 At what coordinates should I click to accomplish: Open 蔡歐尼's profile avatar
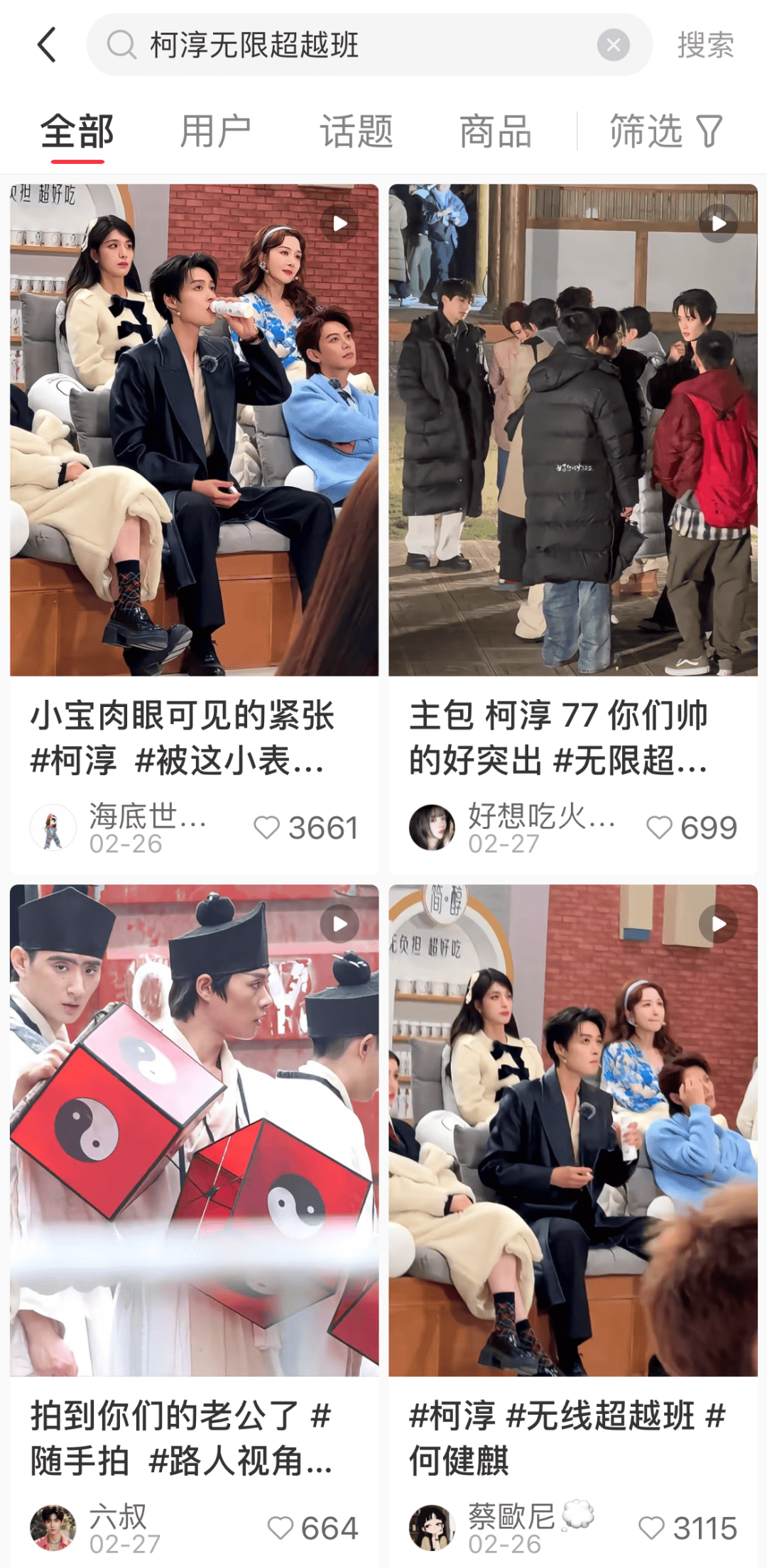pyautogui.click(x=432, y=1528)
